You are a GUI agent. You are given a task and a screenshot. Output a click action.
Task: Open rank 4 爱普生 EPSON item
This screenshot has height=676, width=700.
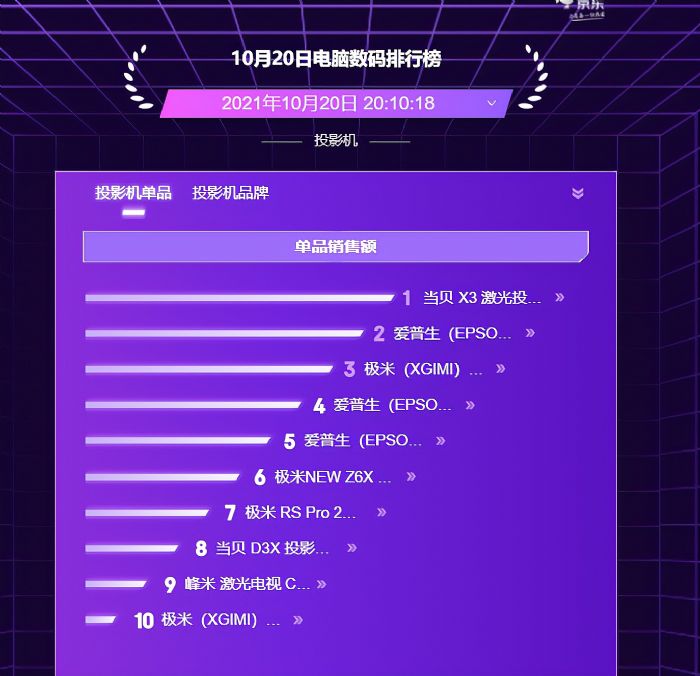point(392,406)
